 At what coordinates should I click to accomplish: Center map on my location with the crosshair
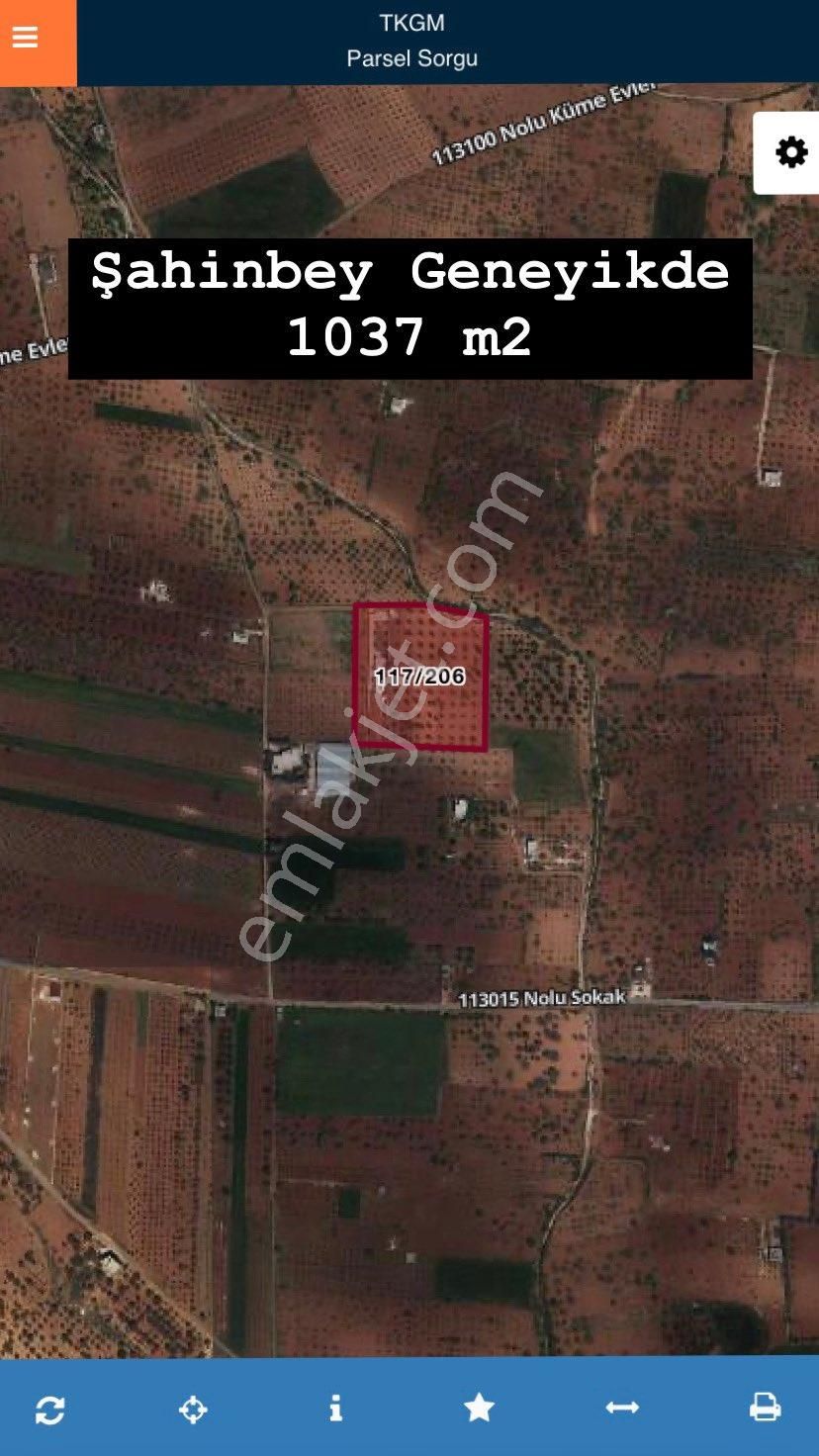(193, 1409)
